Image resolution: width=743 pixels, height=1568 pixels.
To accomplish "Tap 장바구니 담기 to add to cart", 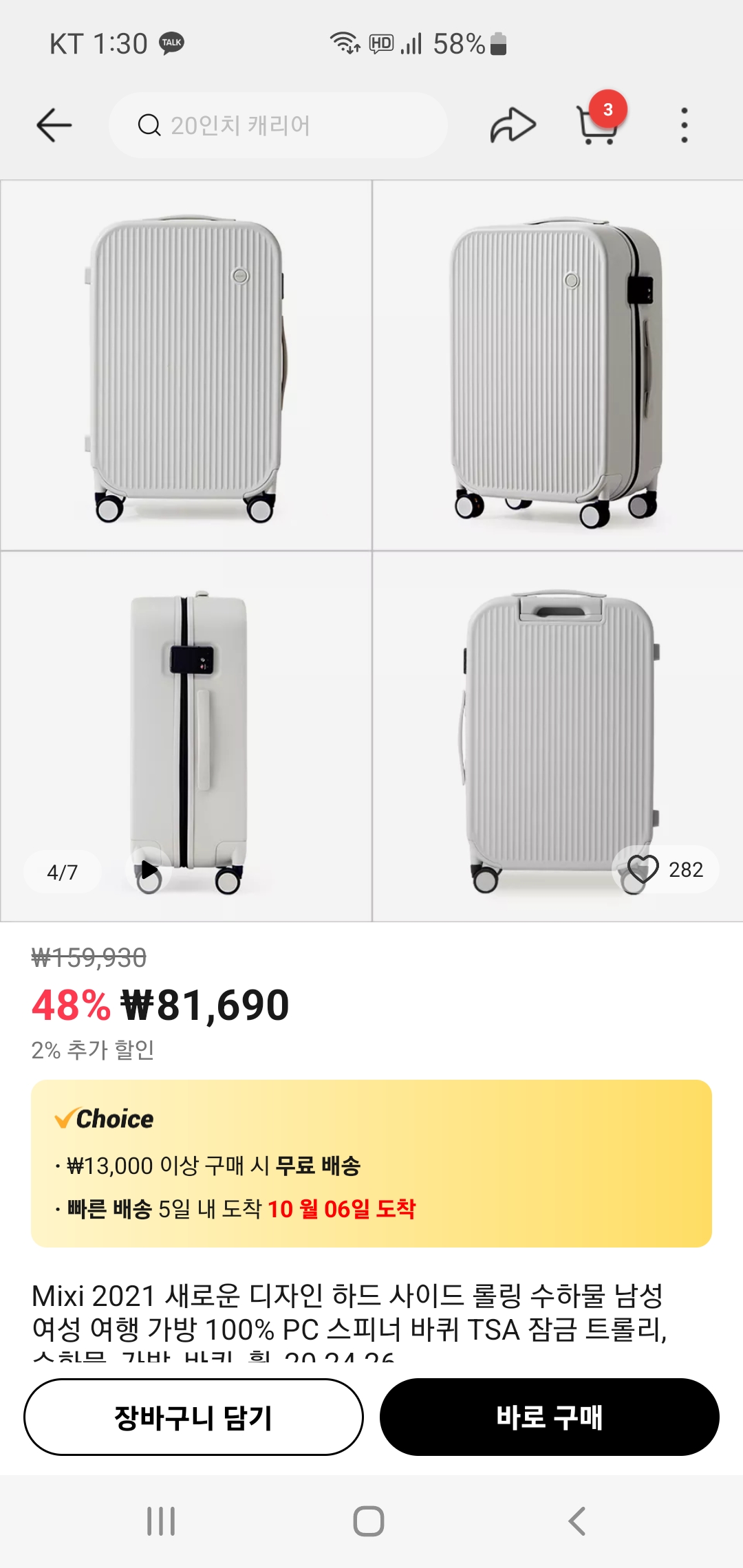I will pos(193,1417).
